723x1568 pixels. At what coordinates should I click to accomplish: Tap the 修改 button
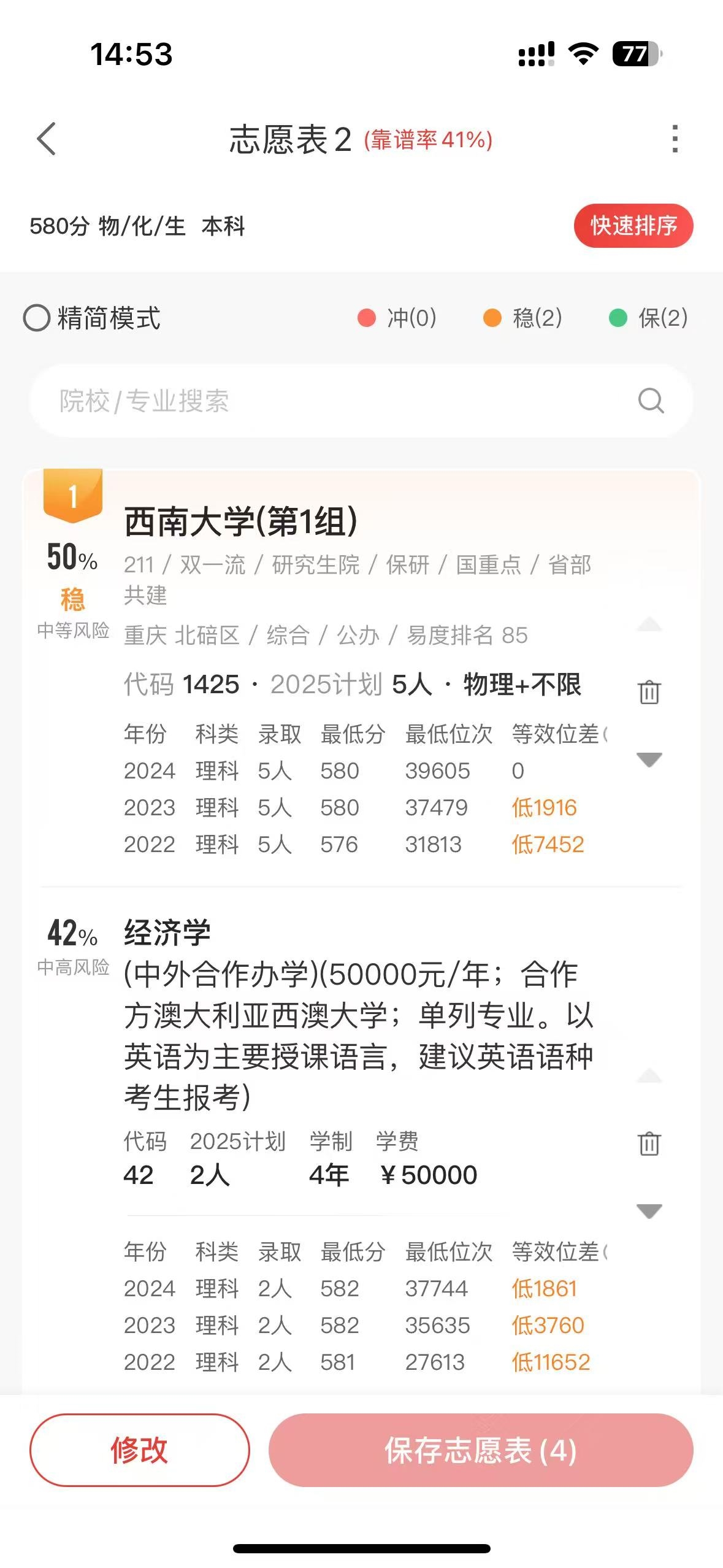click(x=140, y=1450)
